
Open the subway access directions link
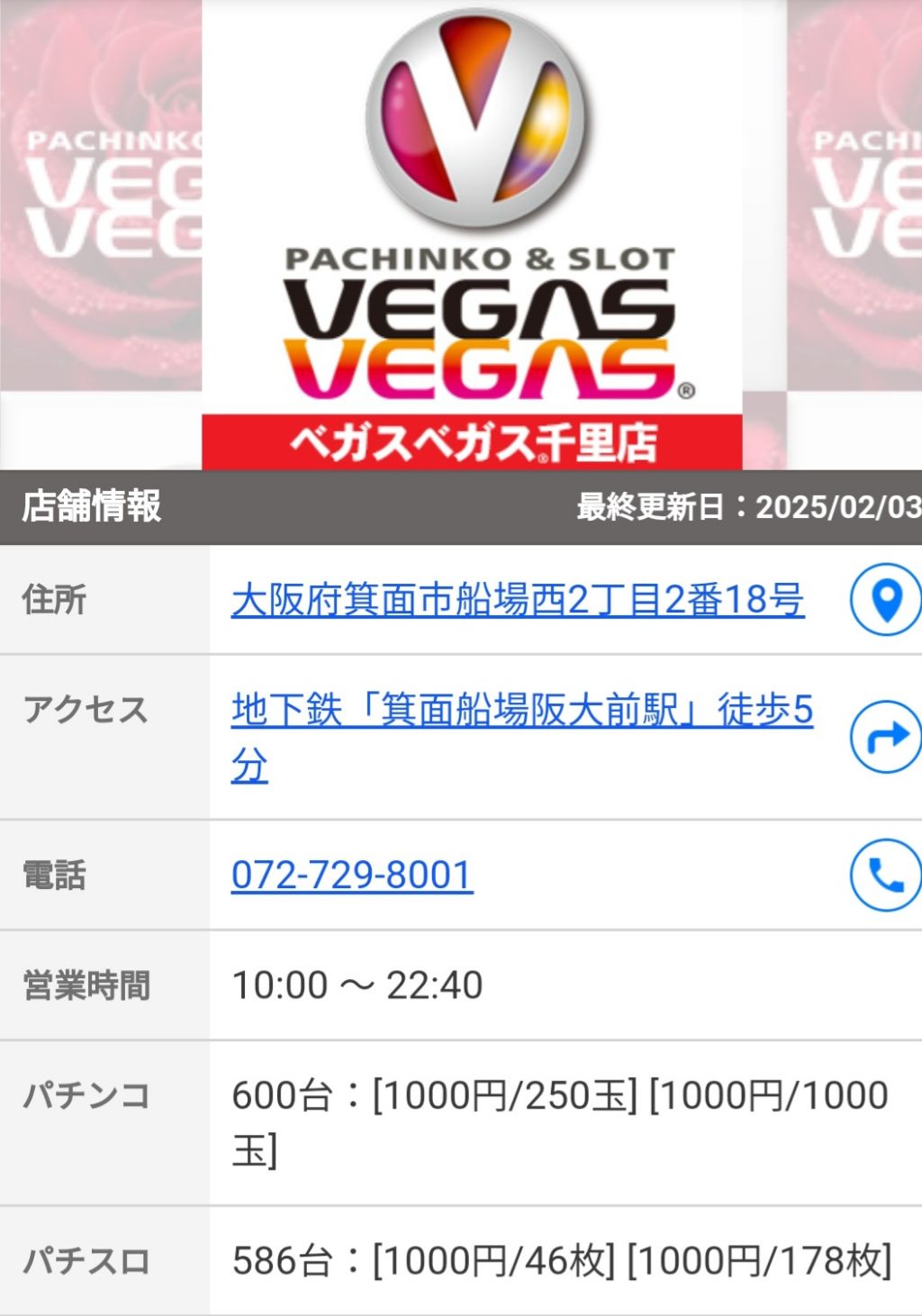tap(521, 712)
